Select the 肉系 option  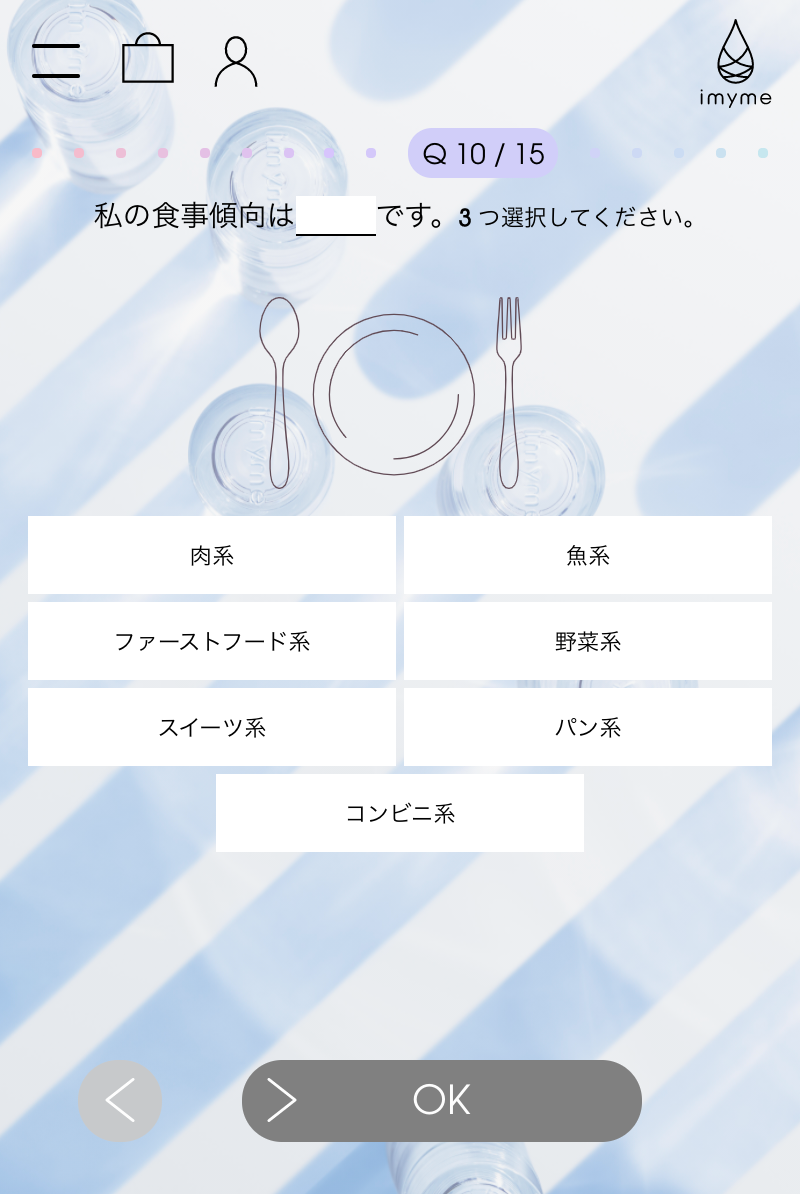[212, 555]
